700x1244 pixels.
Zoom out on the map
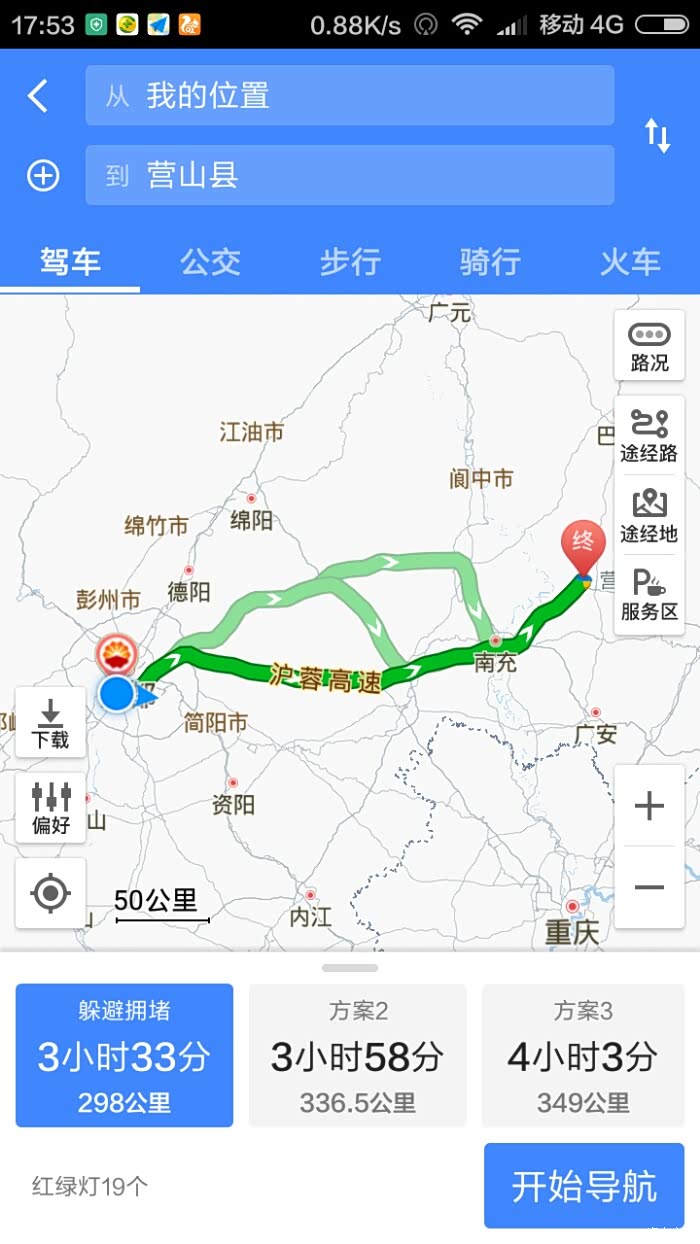point(649,887)
